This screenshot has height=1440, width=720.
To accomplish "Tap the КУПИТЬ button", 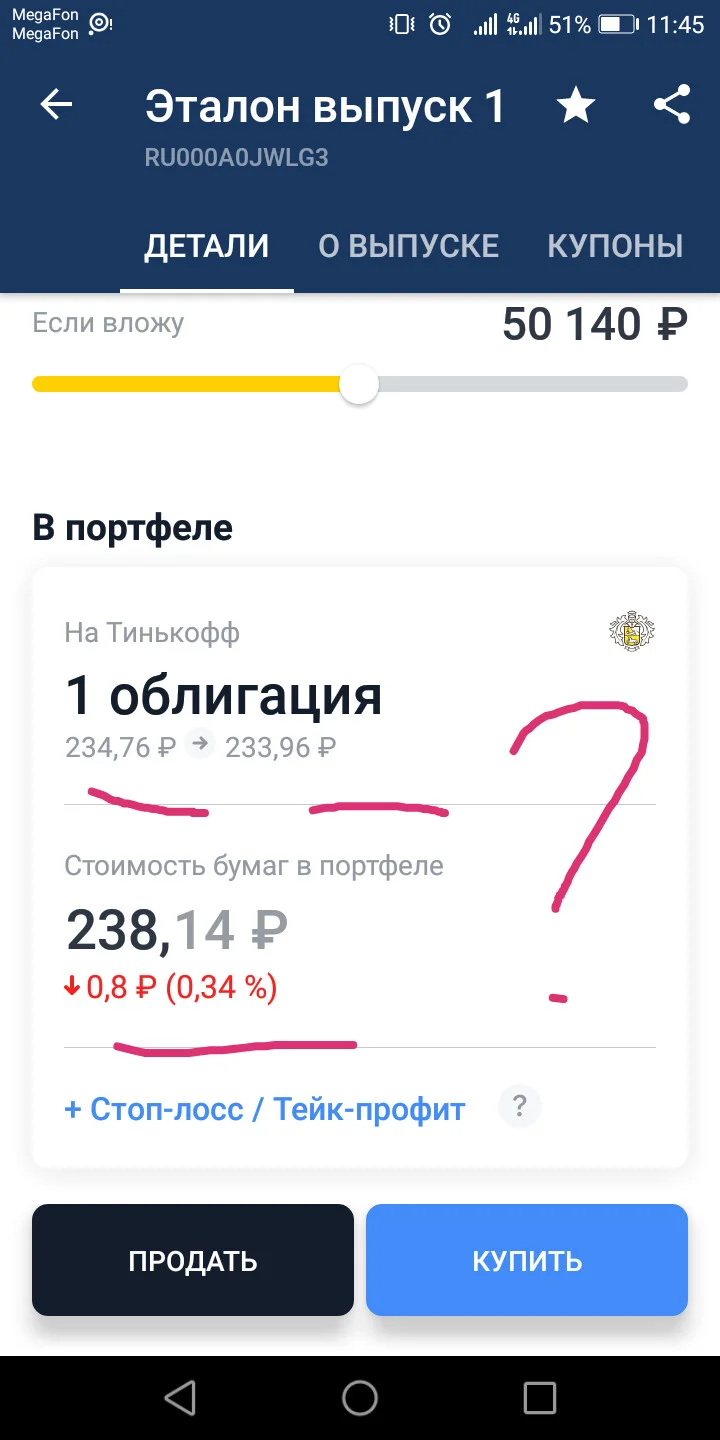I will tap(527, 1260).
